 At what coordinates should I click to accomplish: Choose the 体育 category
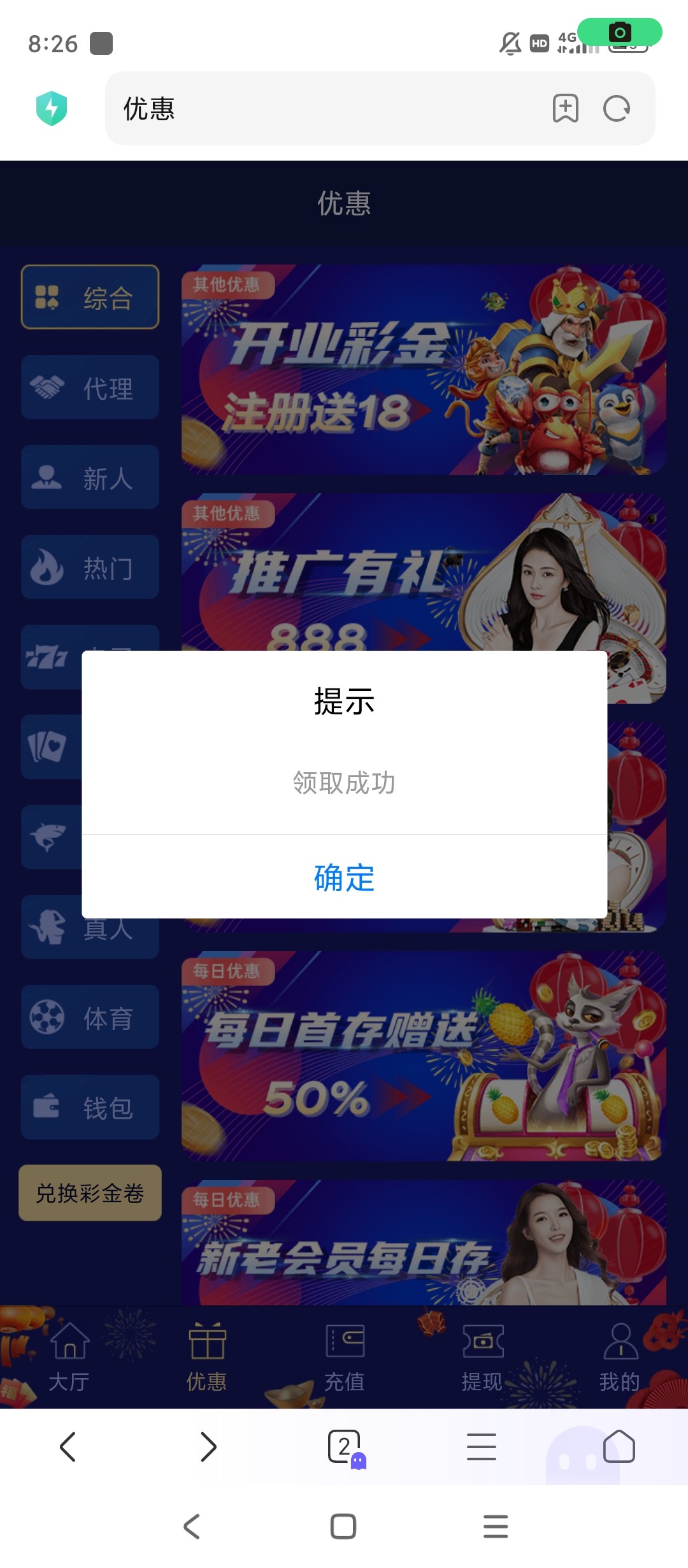coord(90,1017)
